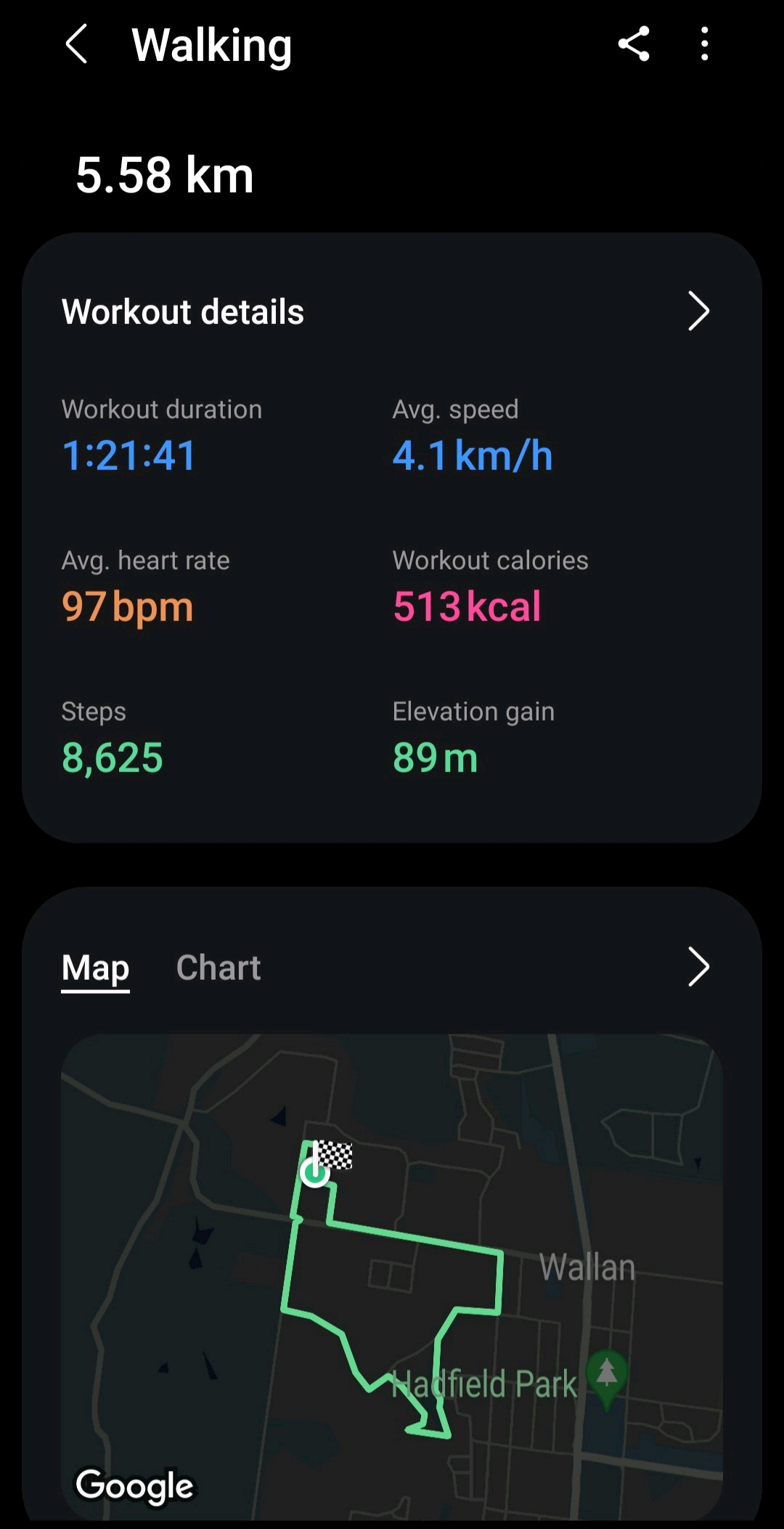The width and height of the screenshot is (784, 1529).
Task: Expand the map and chart section
Action: (x=698, y=968)
